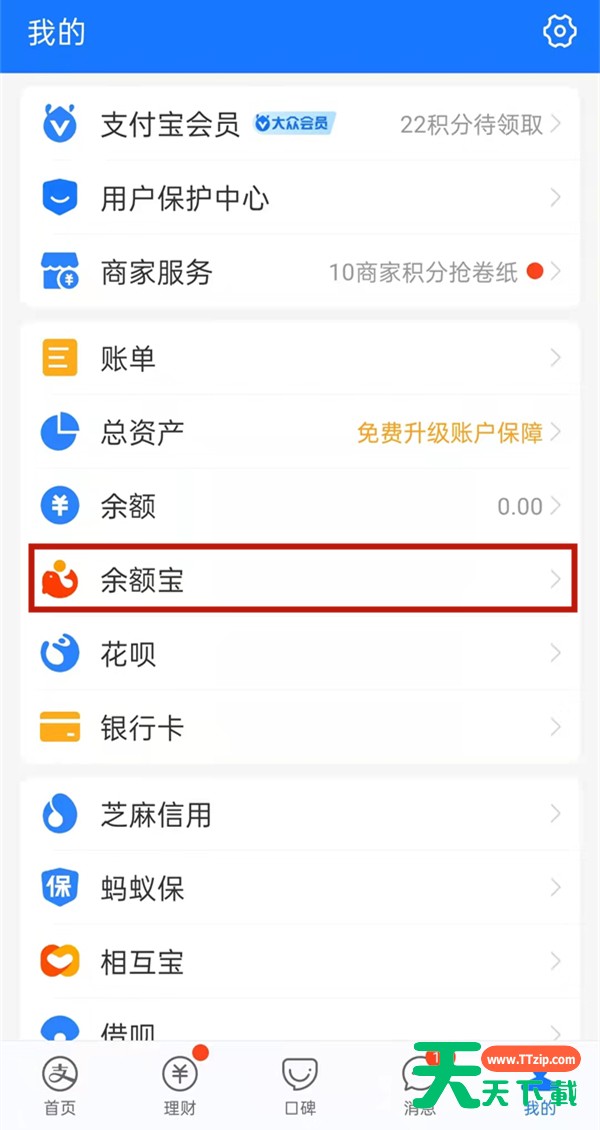Viewport: 600px width, 1130px height.
Task: Open 商家服务 row
Action: 300,272
